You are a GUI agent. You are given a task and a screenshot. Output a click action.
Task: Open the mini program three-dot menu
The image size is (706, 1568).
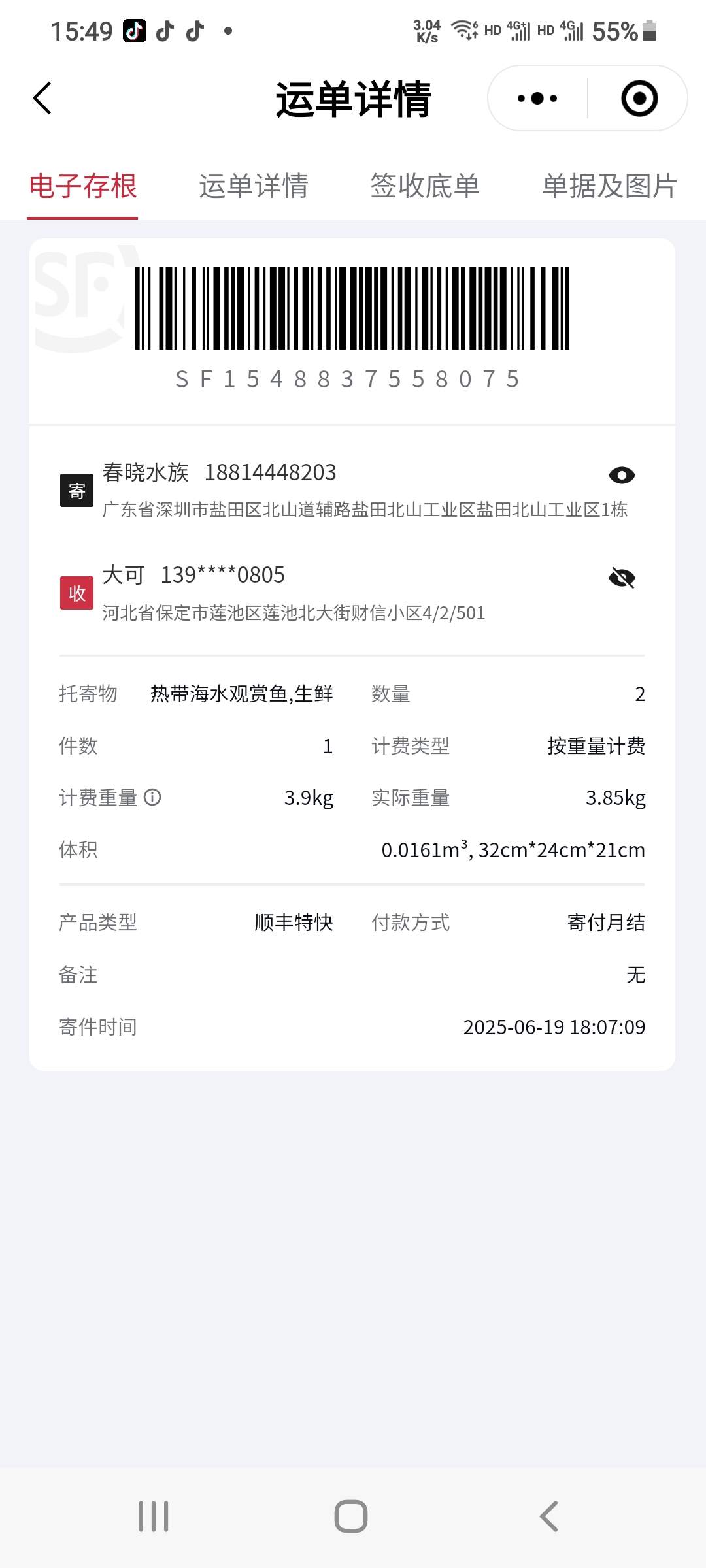point(537,99)
